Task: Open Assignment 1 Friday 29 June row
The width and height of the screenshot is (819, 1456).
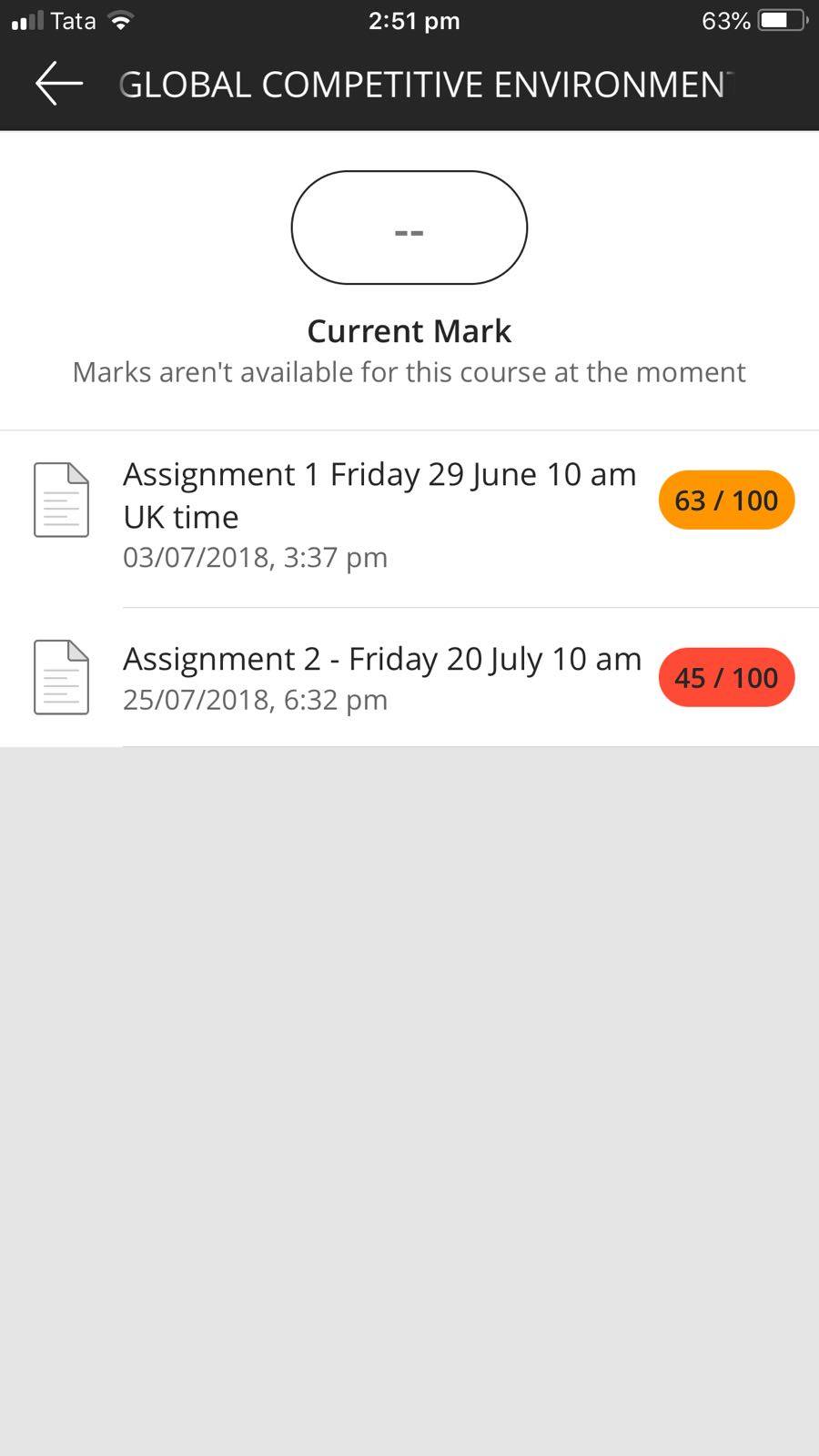Action: (x=409, y=519)
